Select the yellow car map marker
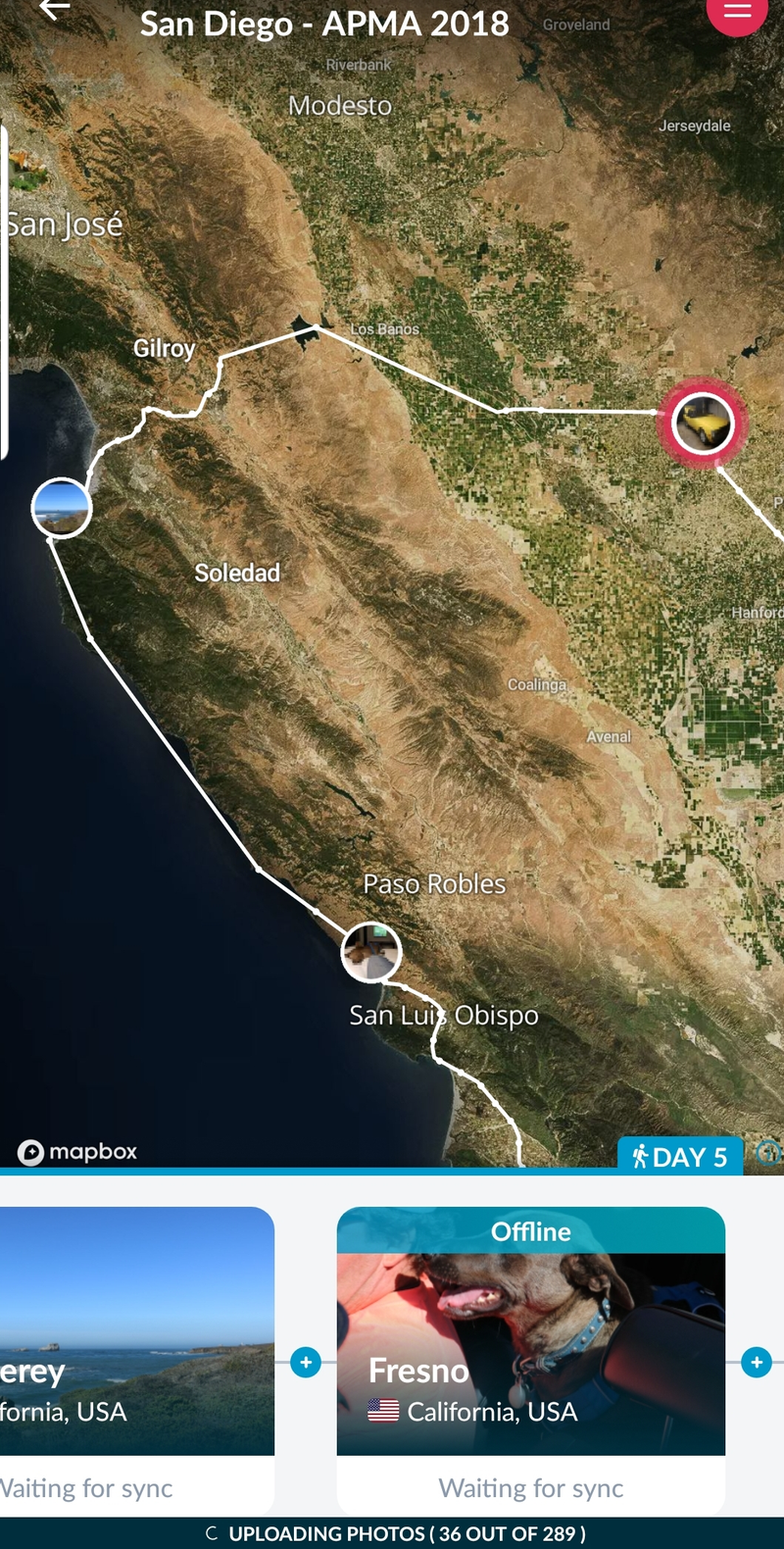This screenshot has height=1549, width=784. [x=703, y=424]
